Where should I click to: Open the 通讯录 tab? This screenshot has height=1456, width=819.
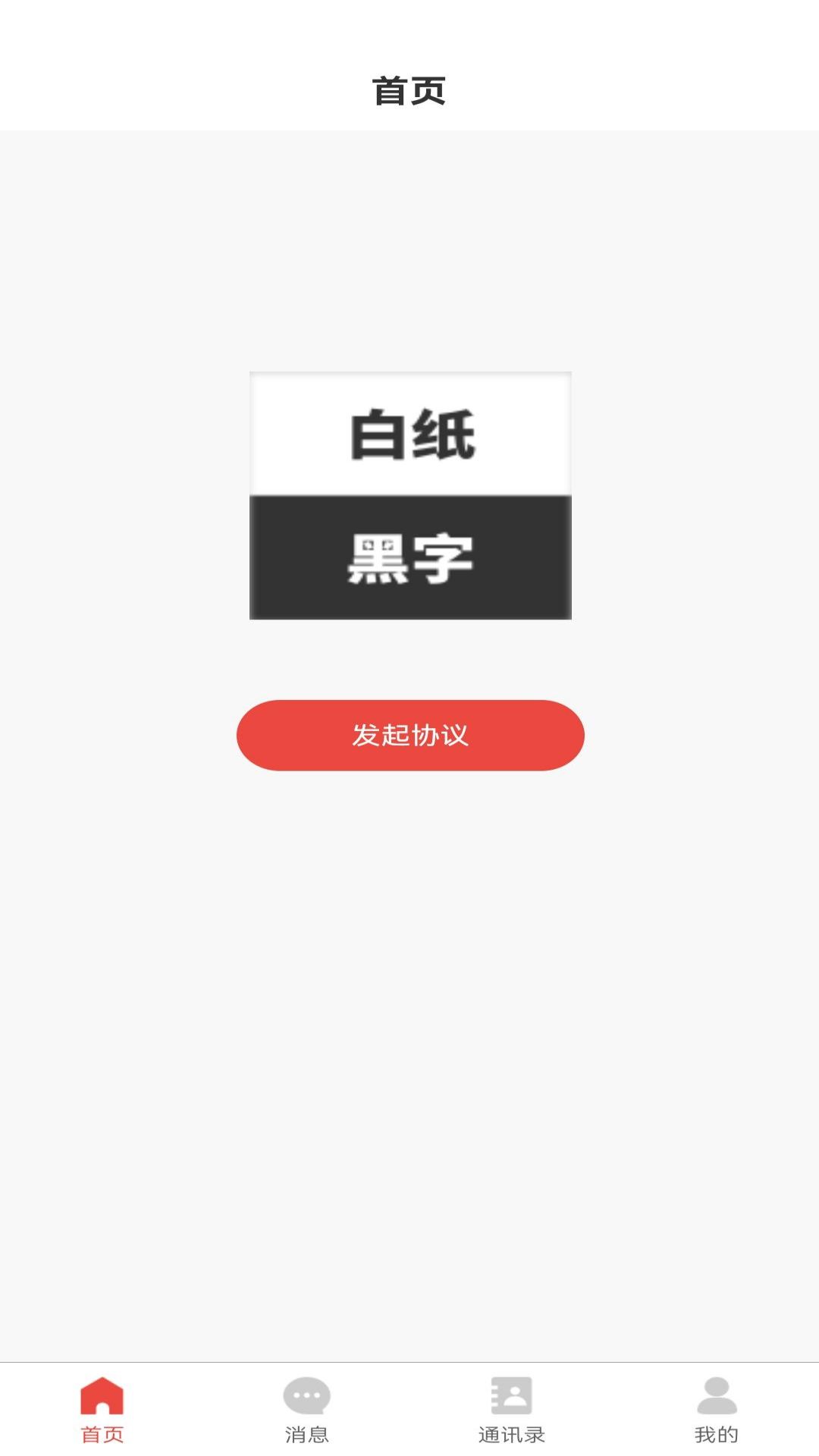point(511,1410)
